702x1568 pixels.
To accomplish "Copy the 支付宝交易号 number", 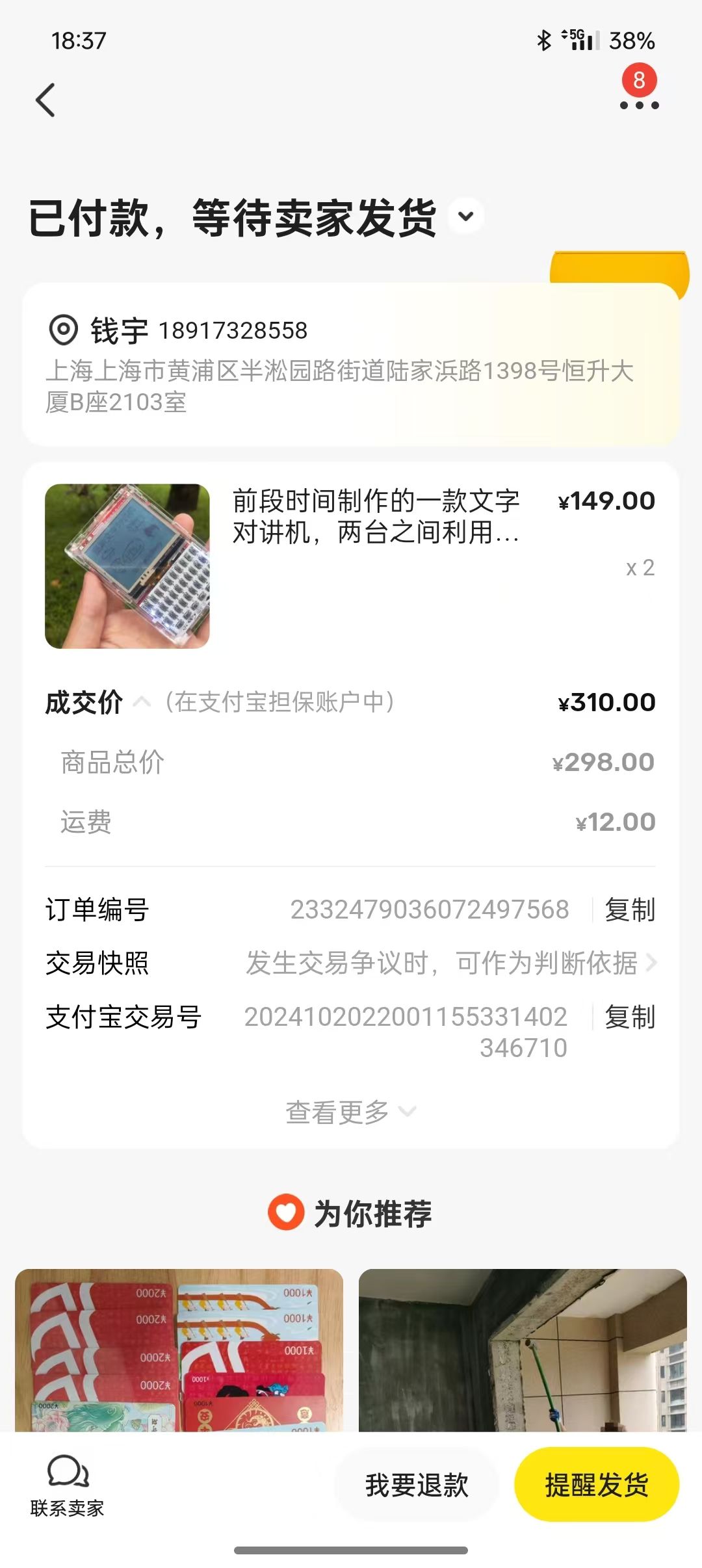I will click(629, 1017).
